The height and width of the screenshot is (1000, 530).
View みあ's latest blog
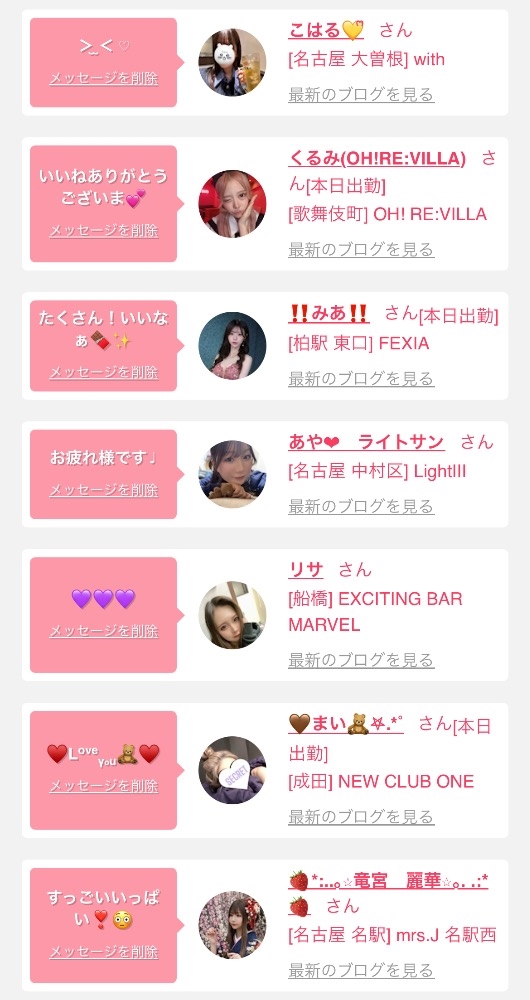[361, 379]
